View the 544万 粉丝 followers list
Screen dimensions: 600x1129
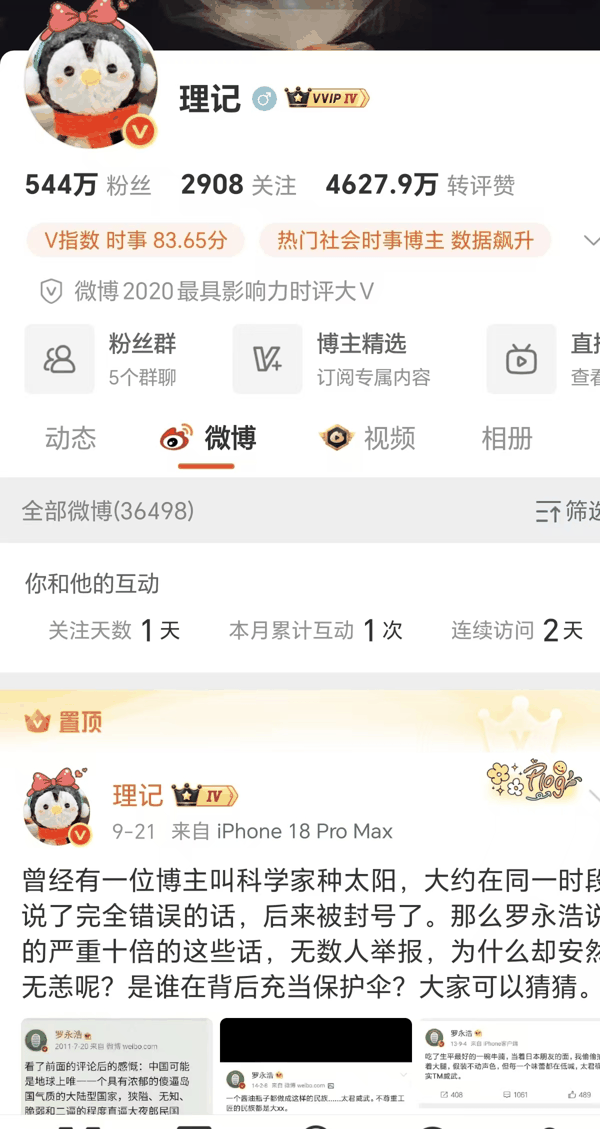coord(88,185)
